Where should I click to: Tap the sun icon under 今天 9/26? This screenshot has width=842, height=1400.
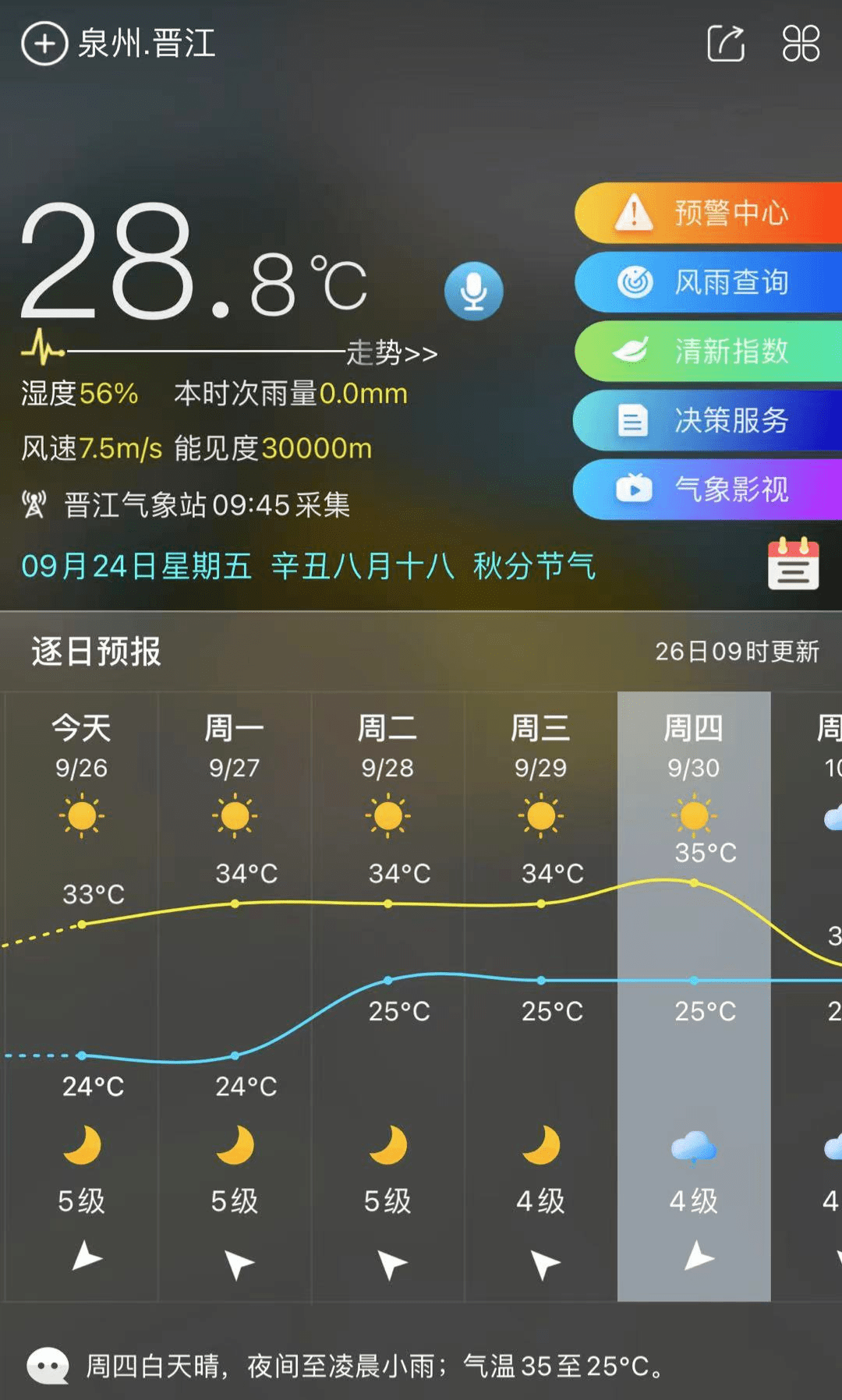tap(81, 815)
